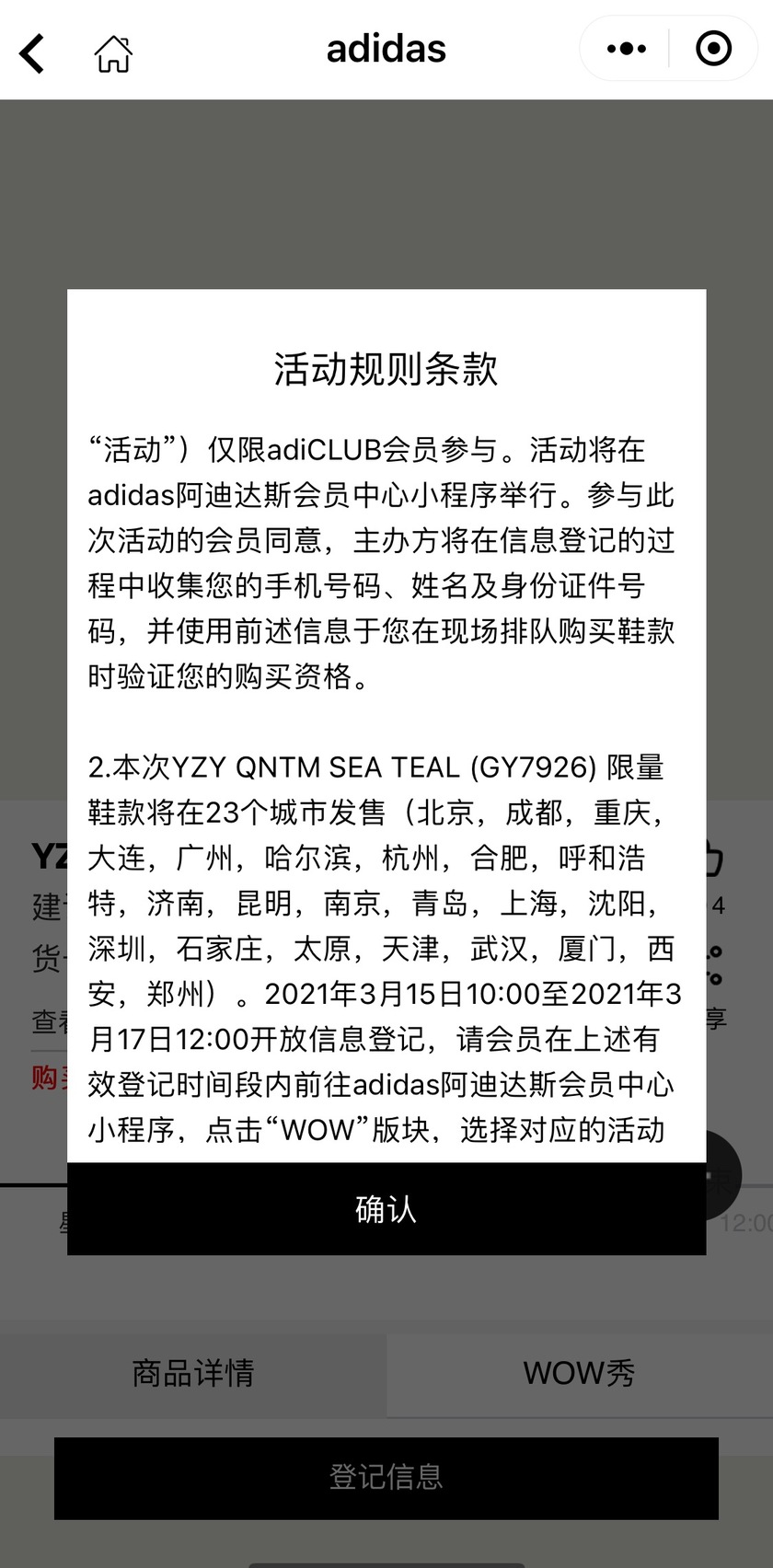
Task: Switch to the WOW秀 tab
Action: (x=579, y=1374)
